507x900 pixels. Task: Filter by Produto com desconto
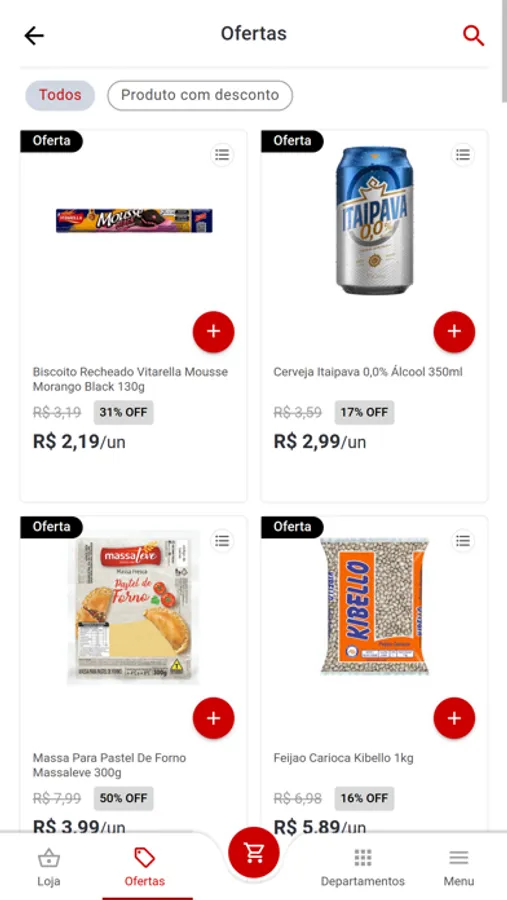(200, 95)
